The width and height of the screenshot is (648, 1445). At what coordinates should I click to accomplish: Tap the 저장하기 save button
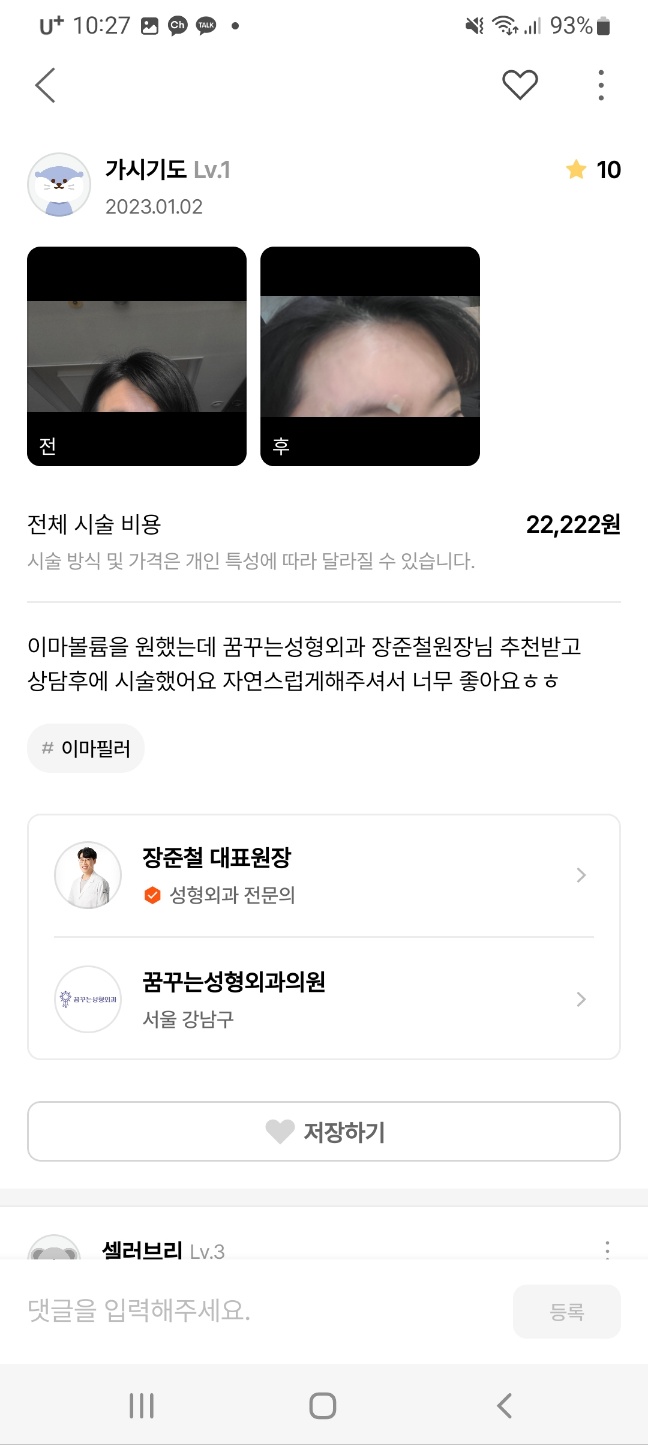[x=324, y=1131]
